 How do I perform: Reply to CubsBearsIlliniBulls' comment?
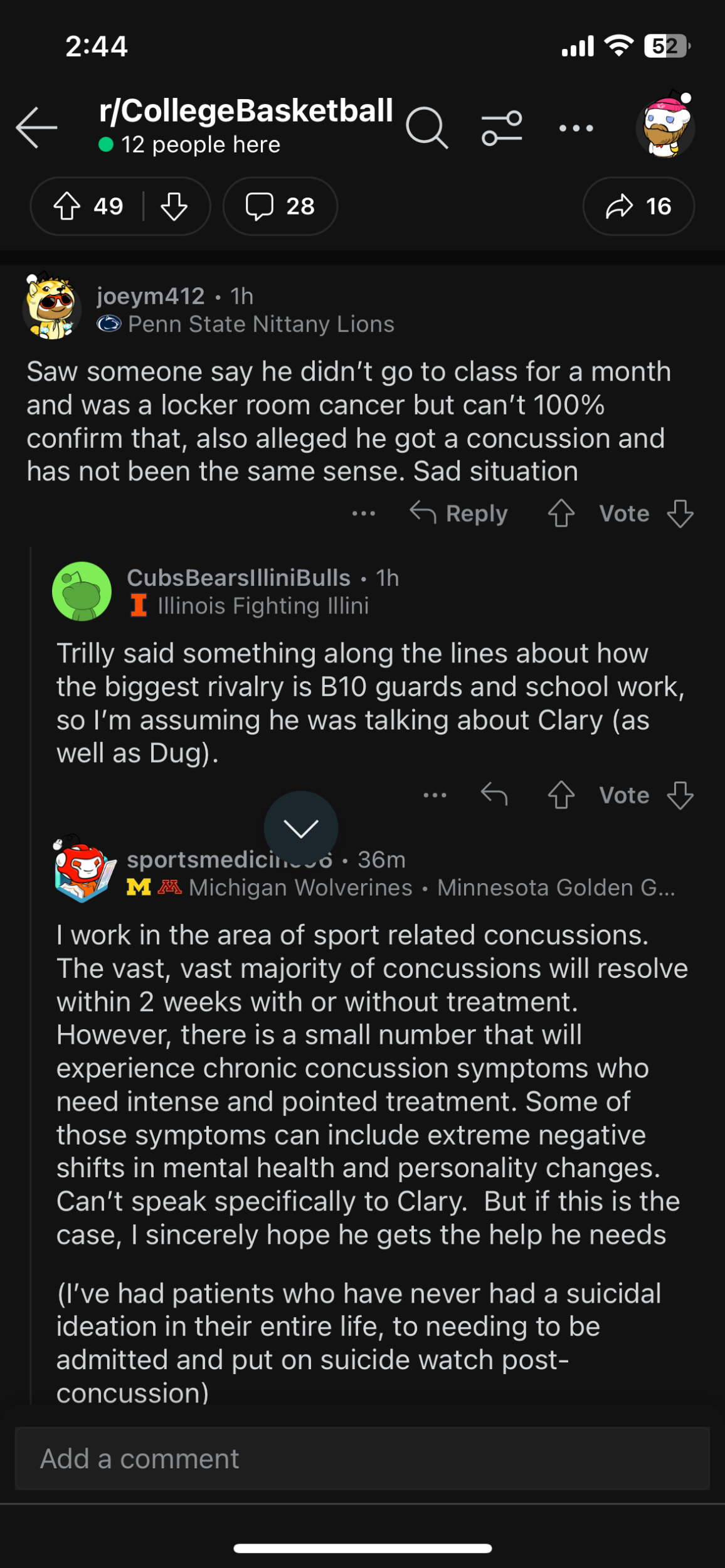[x=494, y=795]
